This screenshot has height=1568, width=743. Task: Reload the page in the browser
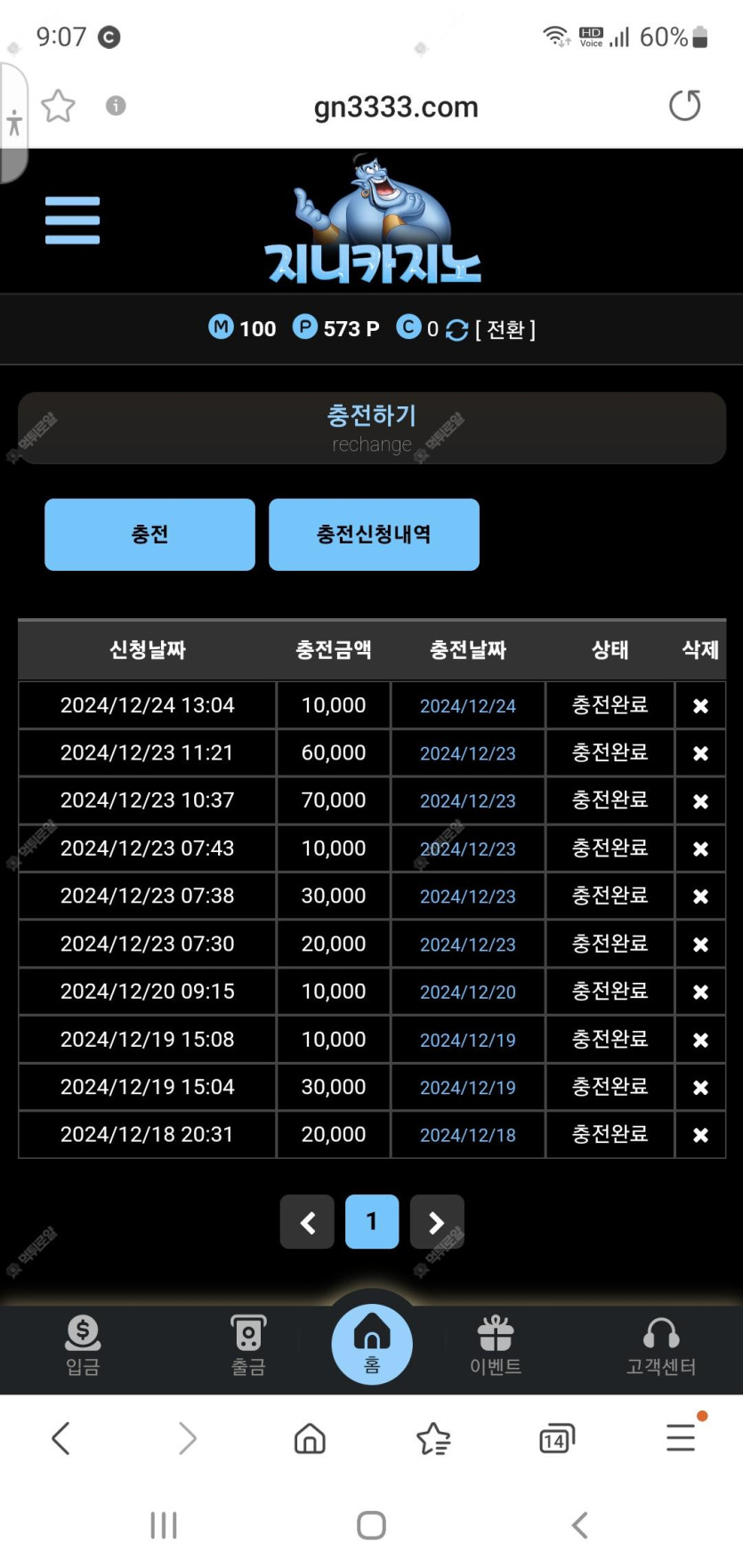pyautogui.click(x=684, y=106)
